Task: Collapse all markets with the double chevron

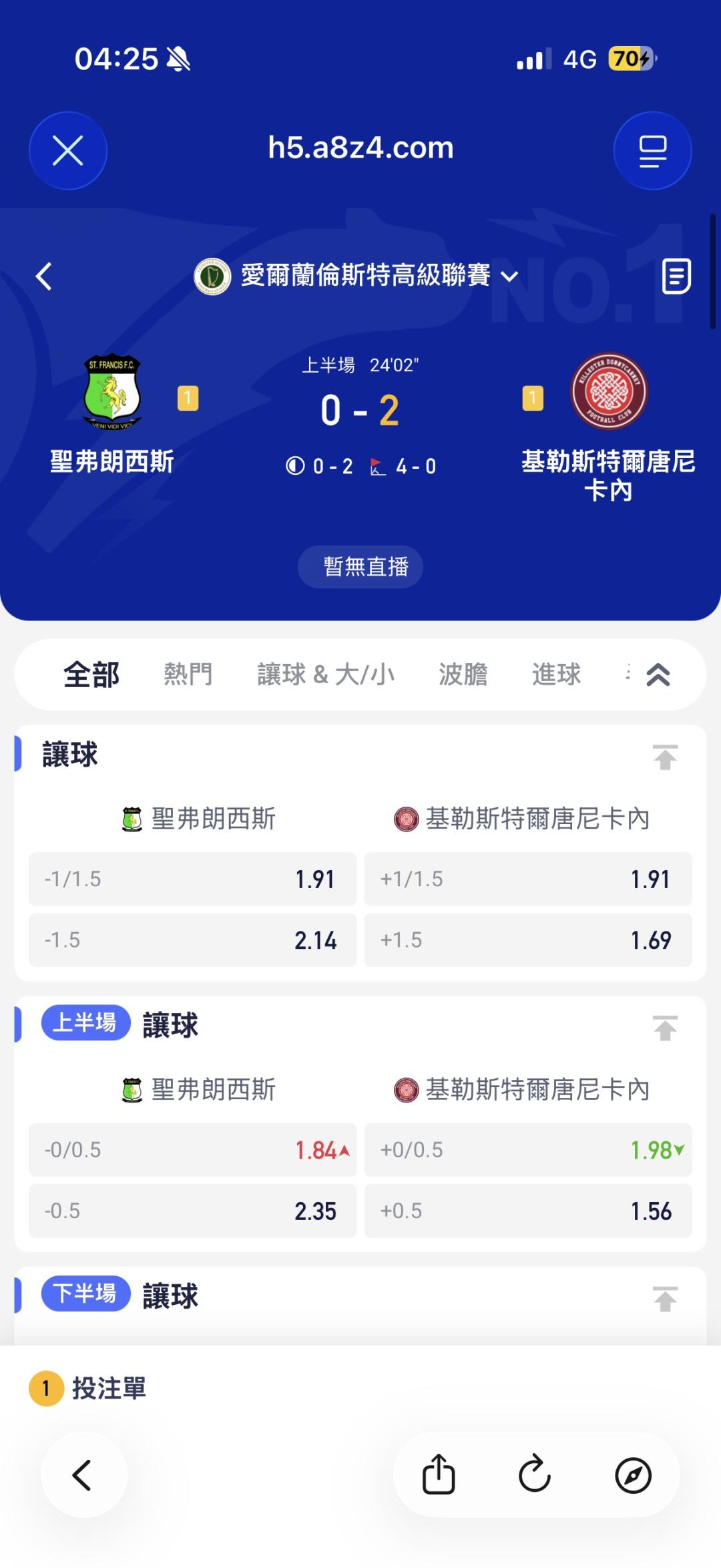Action: coord(658,675)
